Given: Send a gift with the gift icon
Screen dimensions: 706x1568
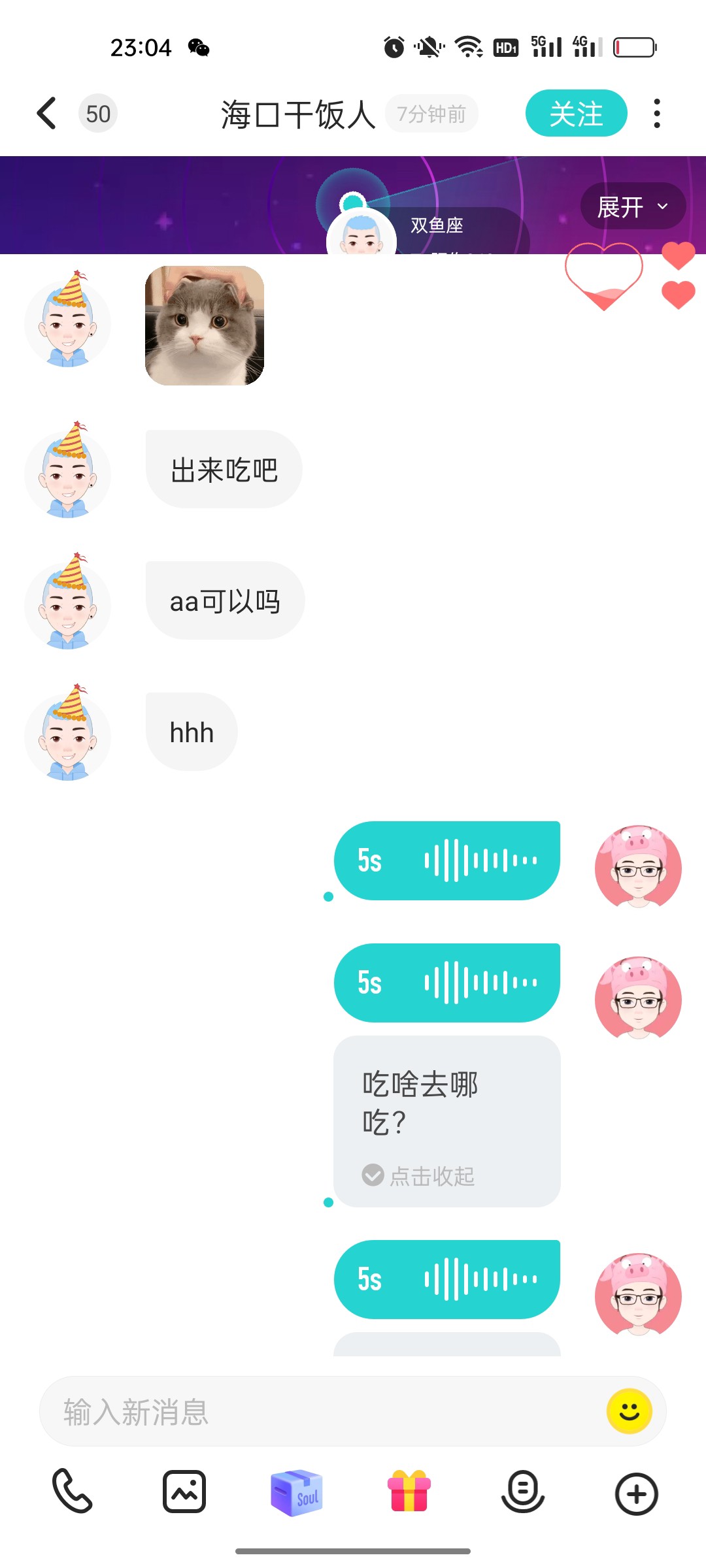Looking at the screenshot, I should (409, 1492).
